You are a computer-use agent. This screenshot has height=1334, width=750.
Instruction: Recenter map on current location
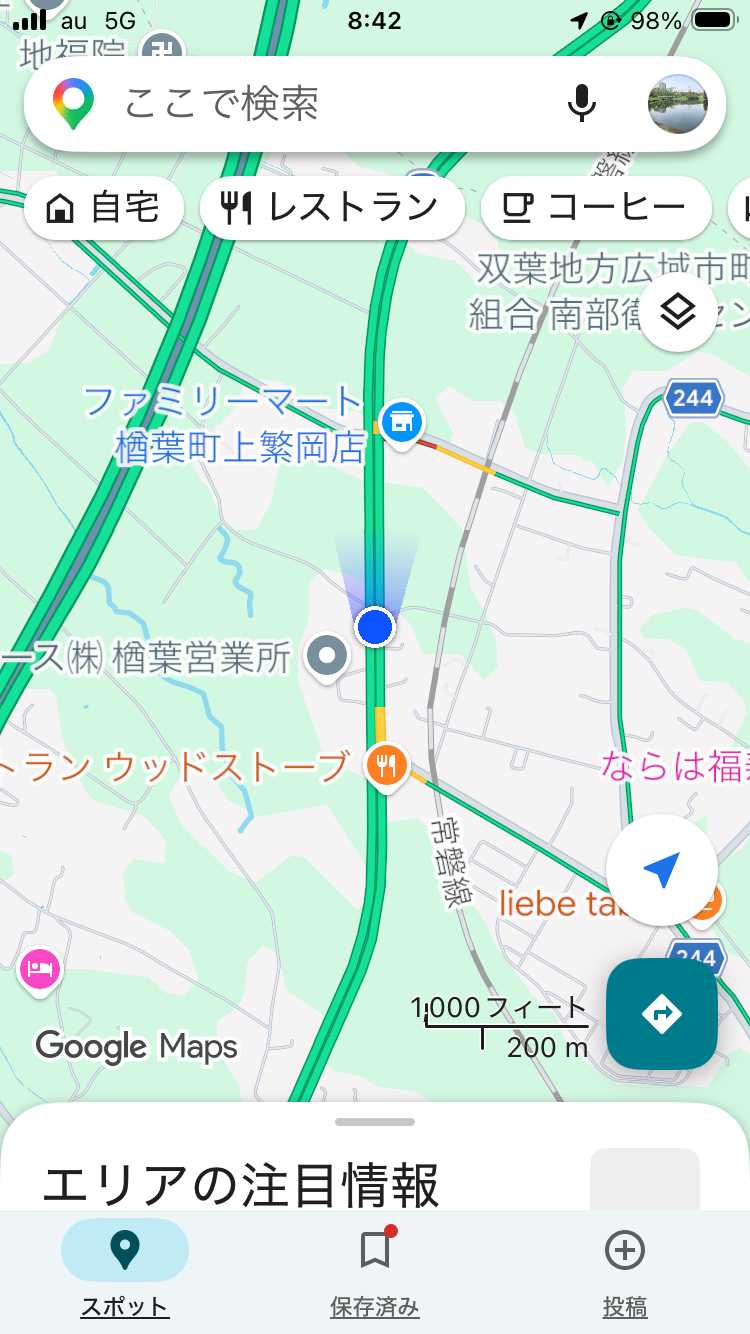click(661, 871)
